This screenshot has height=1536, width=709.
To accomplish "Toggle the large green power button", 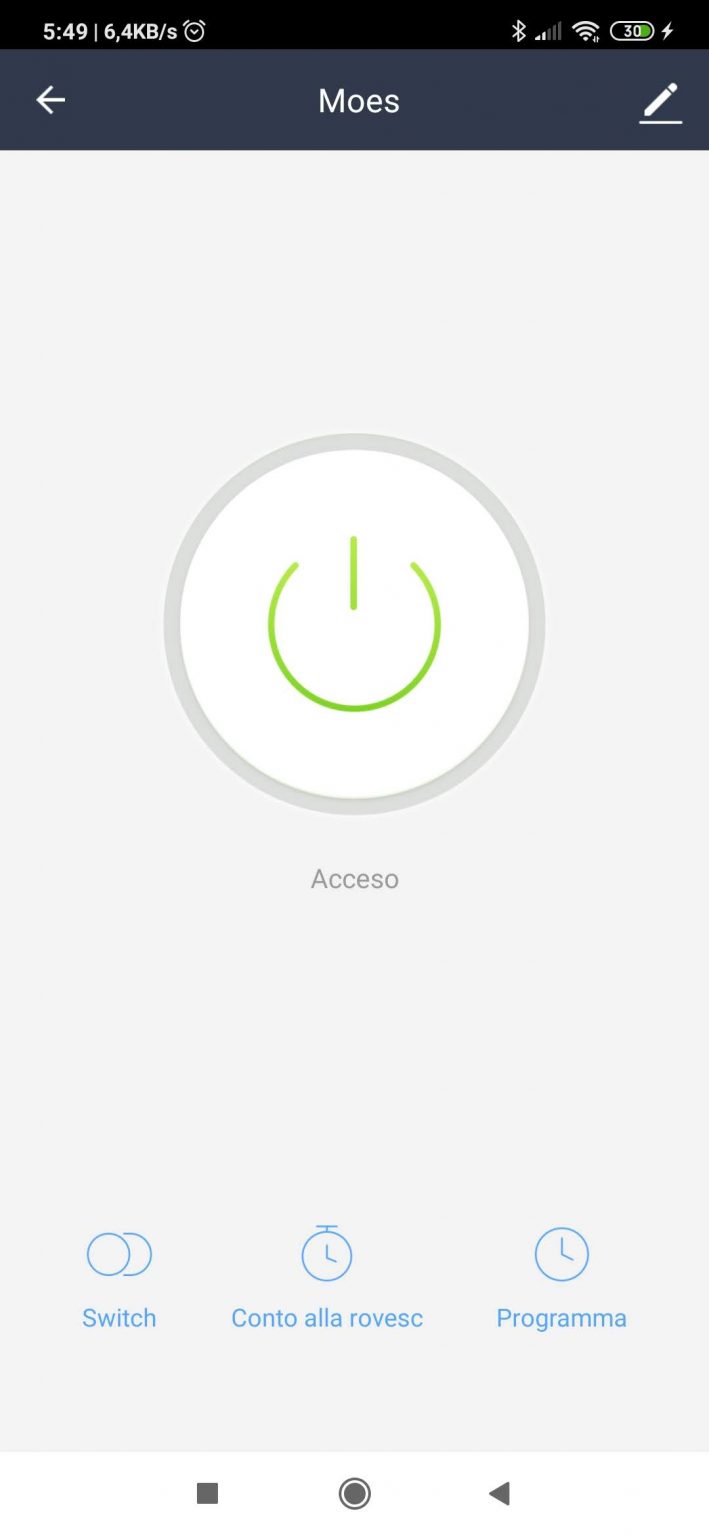I will (x=354, y=624).
